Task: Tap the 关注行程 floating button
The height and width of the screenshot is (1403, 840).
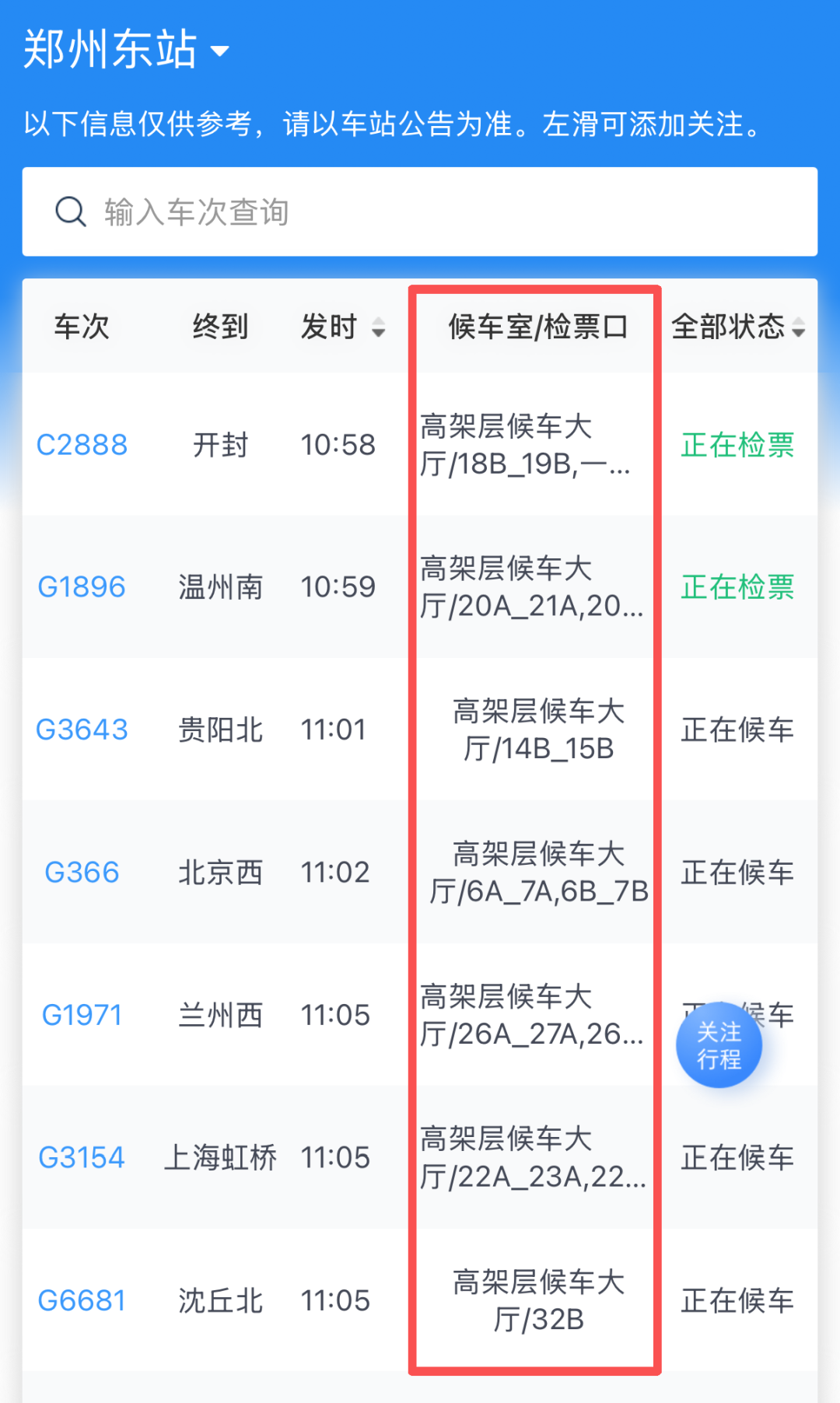Action: tap(719, 1045)
